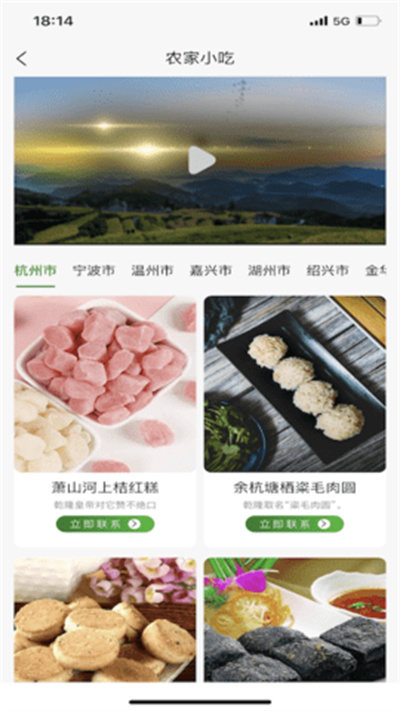
Task: Tap 立即联系 under 萧山河上桔红糕
Action: coord(105,524)
